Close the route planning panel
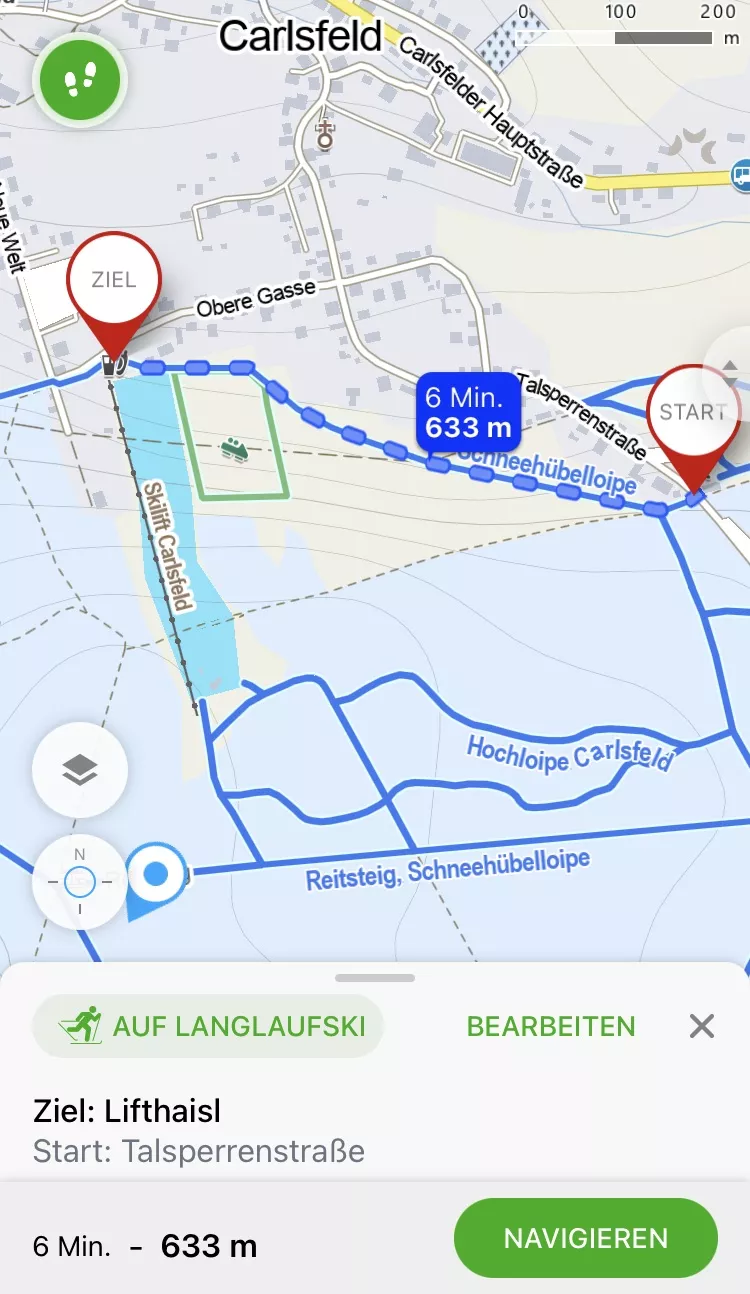Viewport: 750px width, 1294px height. pyautogui.click(x=702, y=1026)
